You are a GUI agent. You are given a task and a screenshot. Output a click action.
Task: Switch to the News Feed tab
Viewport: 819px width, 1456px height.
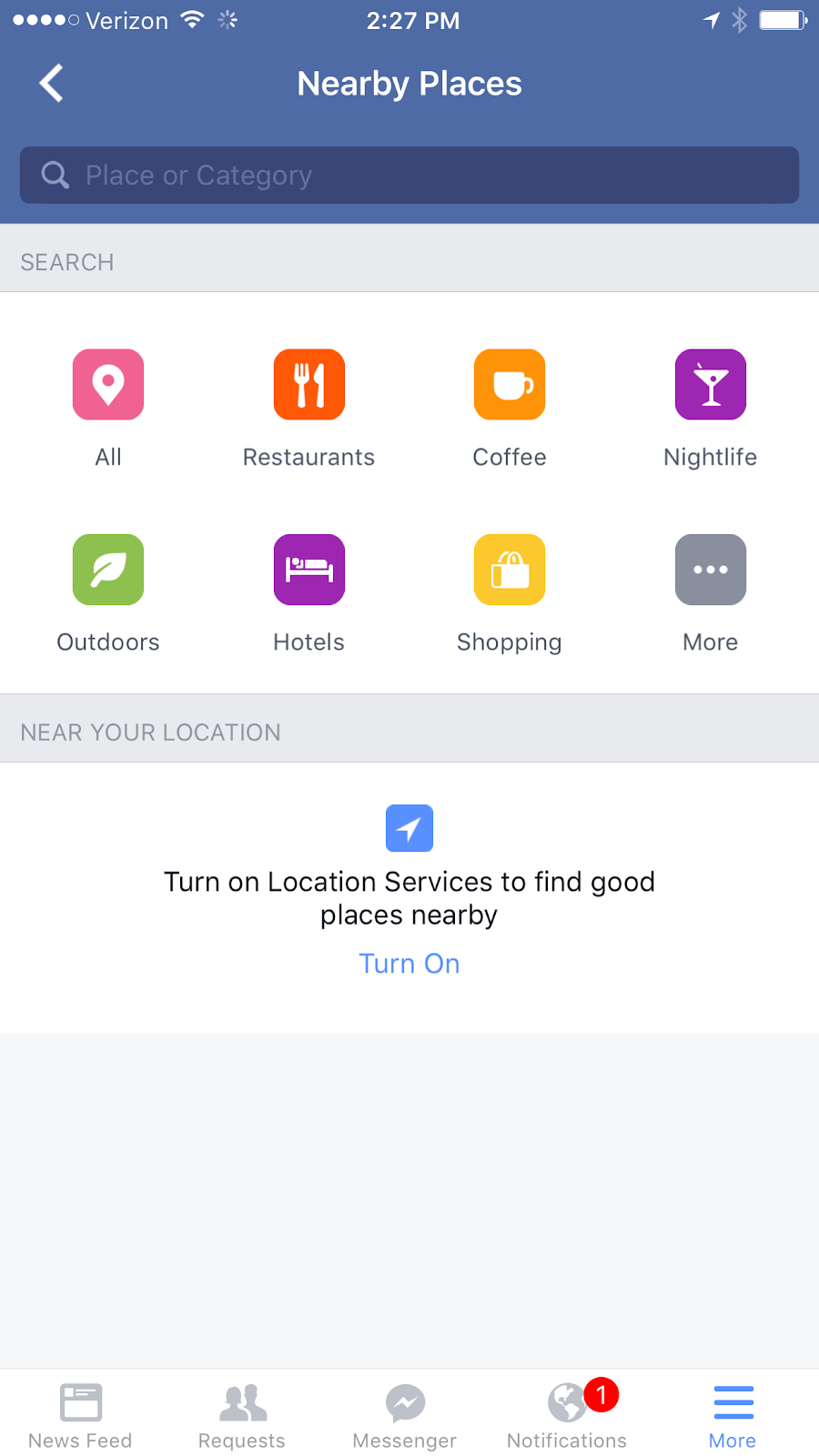click(80, 1415)
